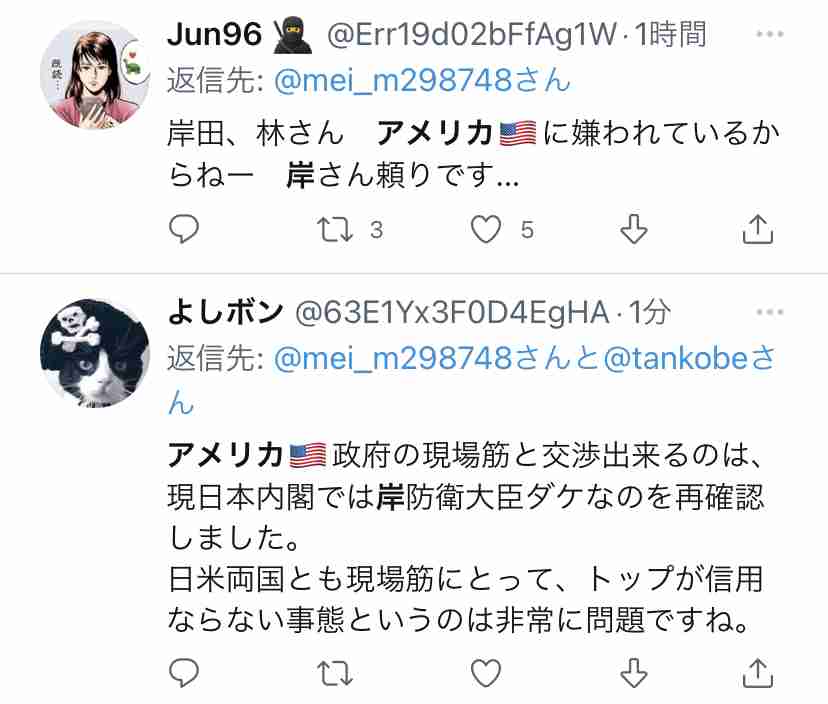Reply to よしボン's tweet
Screen dimensions: 828x704
pyautogui.click(x=183, y=673)
